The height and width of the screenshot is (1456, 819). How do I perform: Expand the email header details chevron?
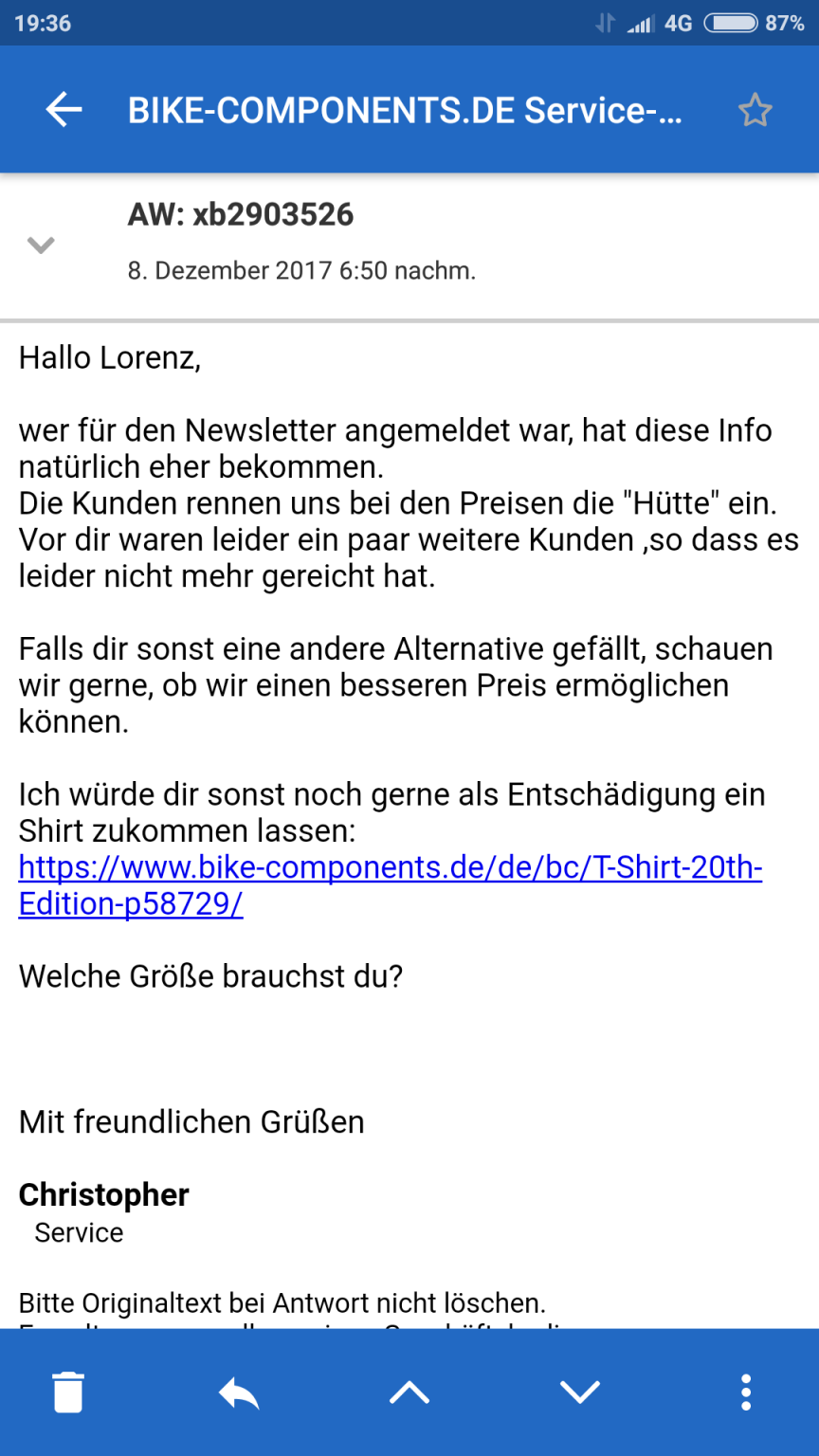coord(41,246)
